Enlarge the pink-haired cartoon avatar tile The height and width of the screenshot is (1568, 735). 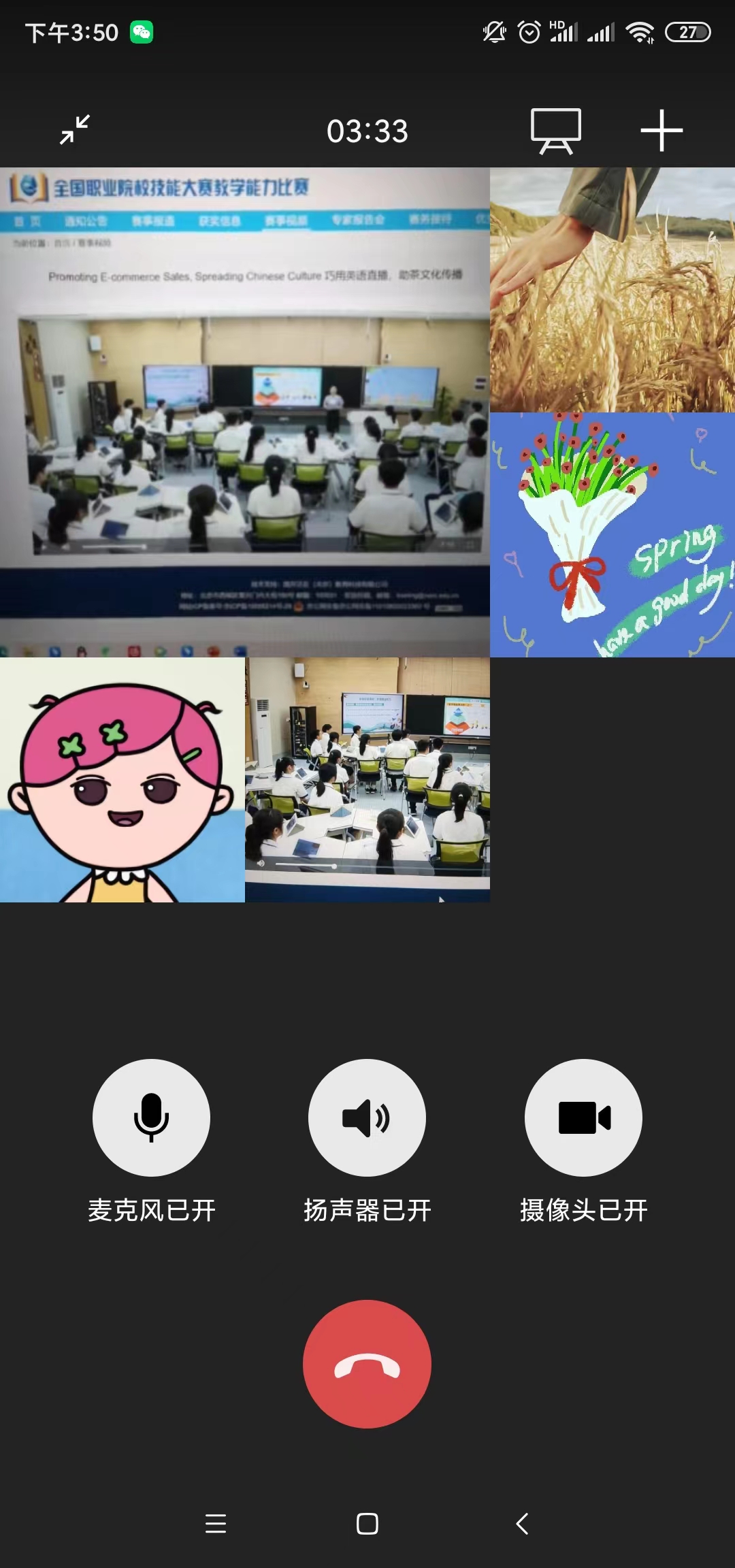(122, 780)
